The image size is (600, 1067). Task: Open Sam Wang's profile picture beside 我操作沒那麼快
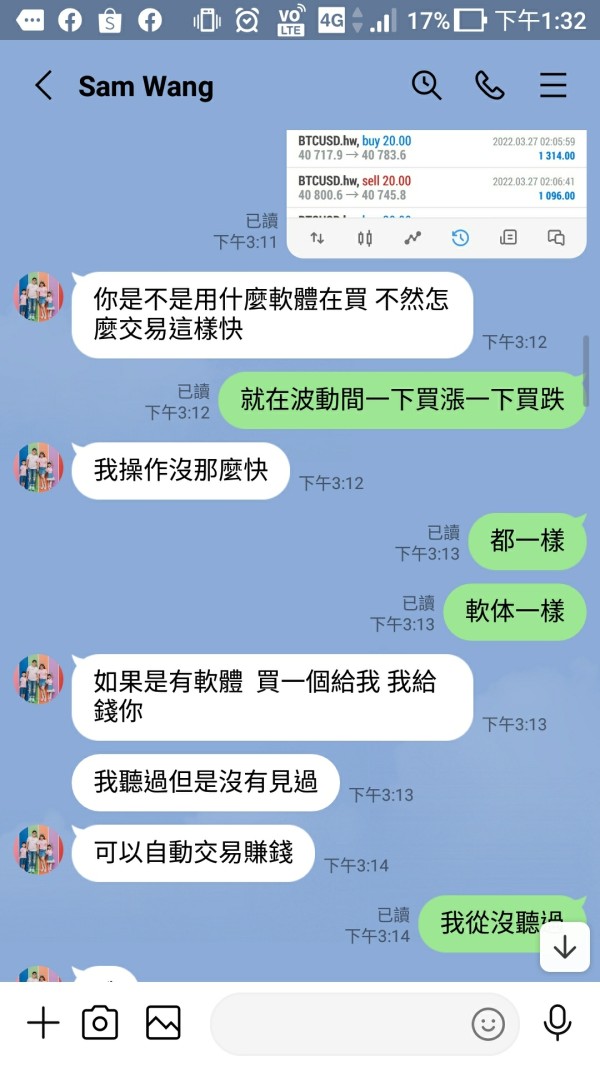click(39, 467)
